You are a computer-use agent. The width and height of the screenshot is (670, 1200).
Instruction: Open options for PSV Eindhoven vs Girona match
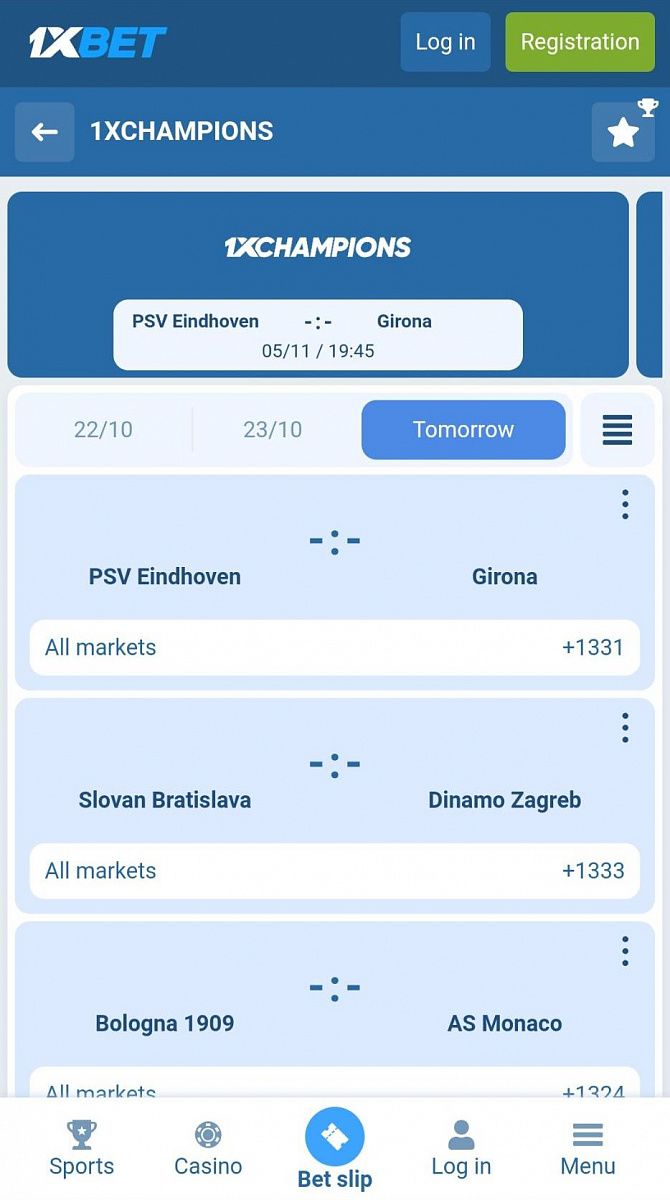(x=625, y=505)
